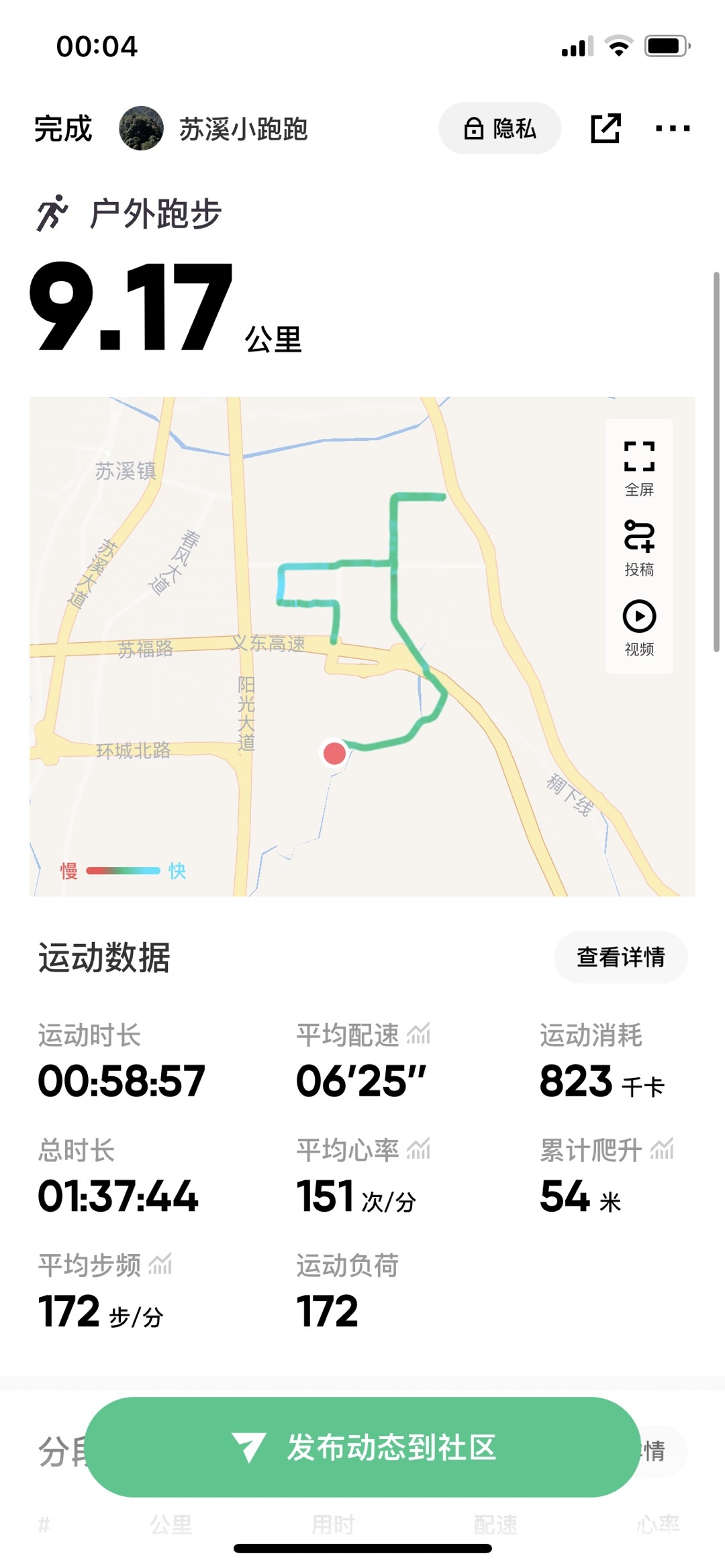
Task: Open 苏溪小跑跑 profile avatar
Action: click(x=141, y=129)
